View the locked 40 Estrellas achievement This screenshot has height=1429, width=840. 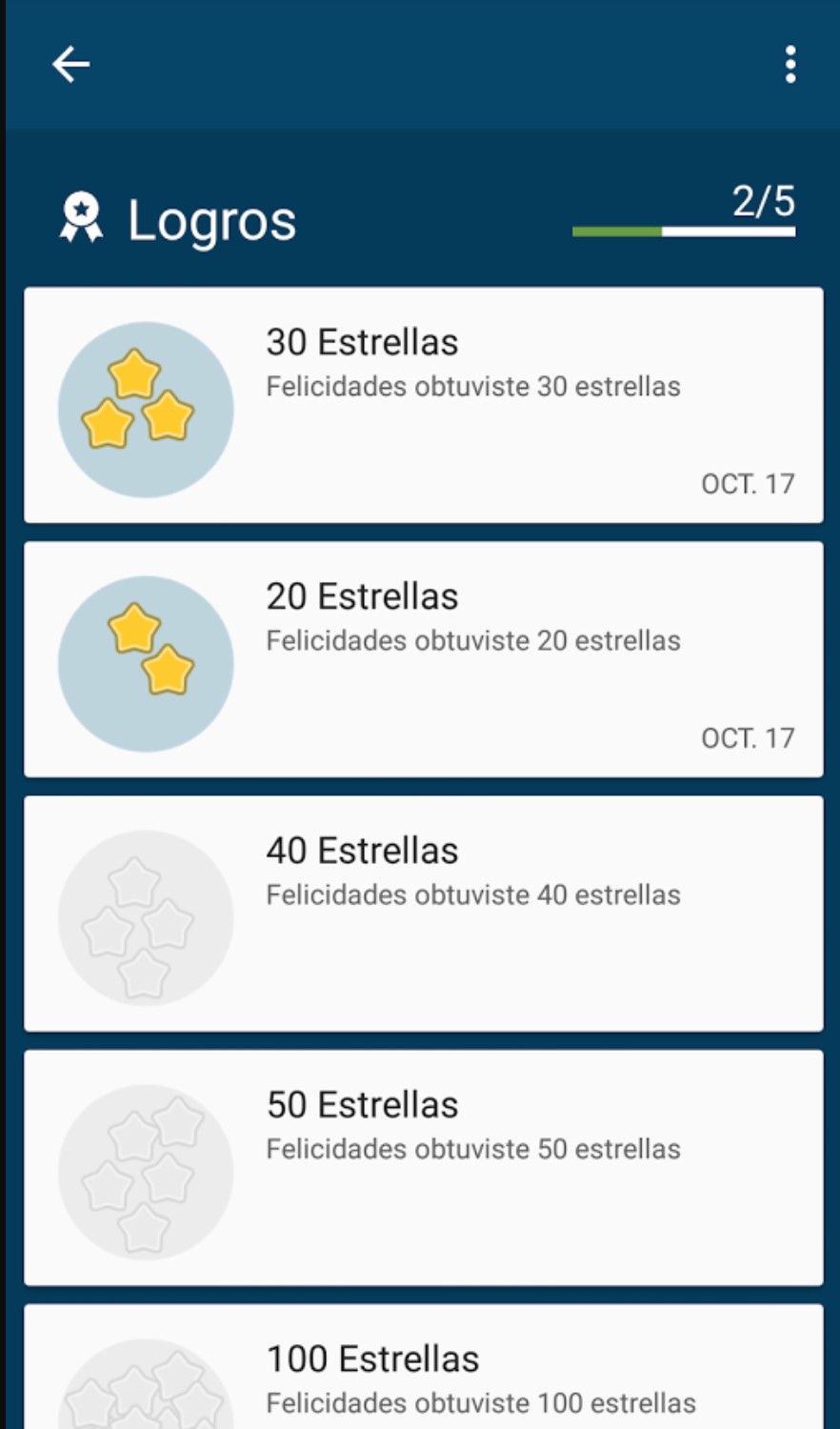[x=423, y=914]
